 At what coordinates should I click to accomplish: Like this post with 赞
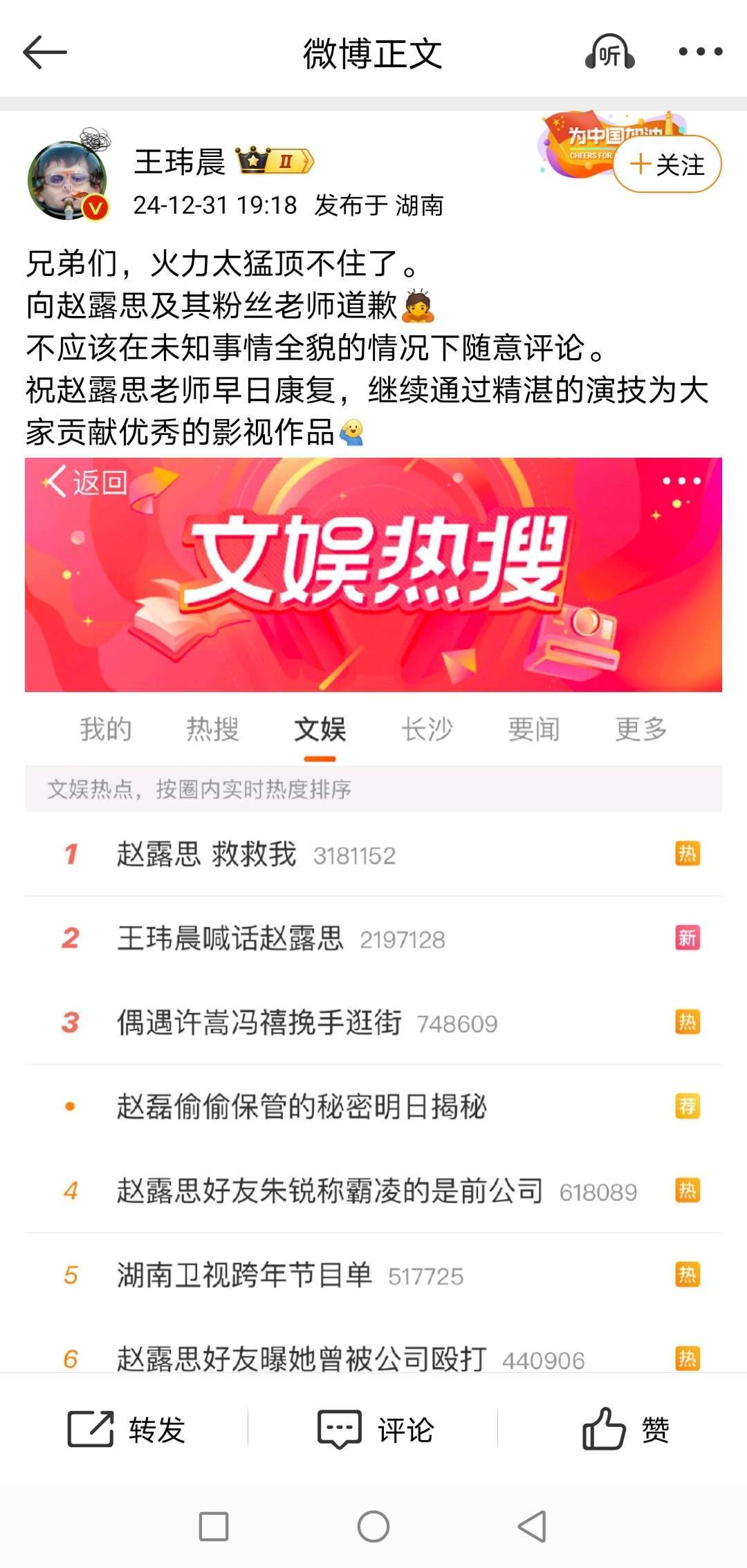click(x=625, y=1430)
